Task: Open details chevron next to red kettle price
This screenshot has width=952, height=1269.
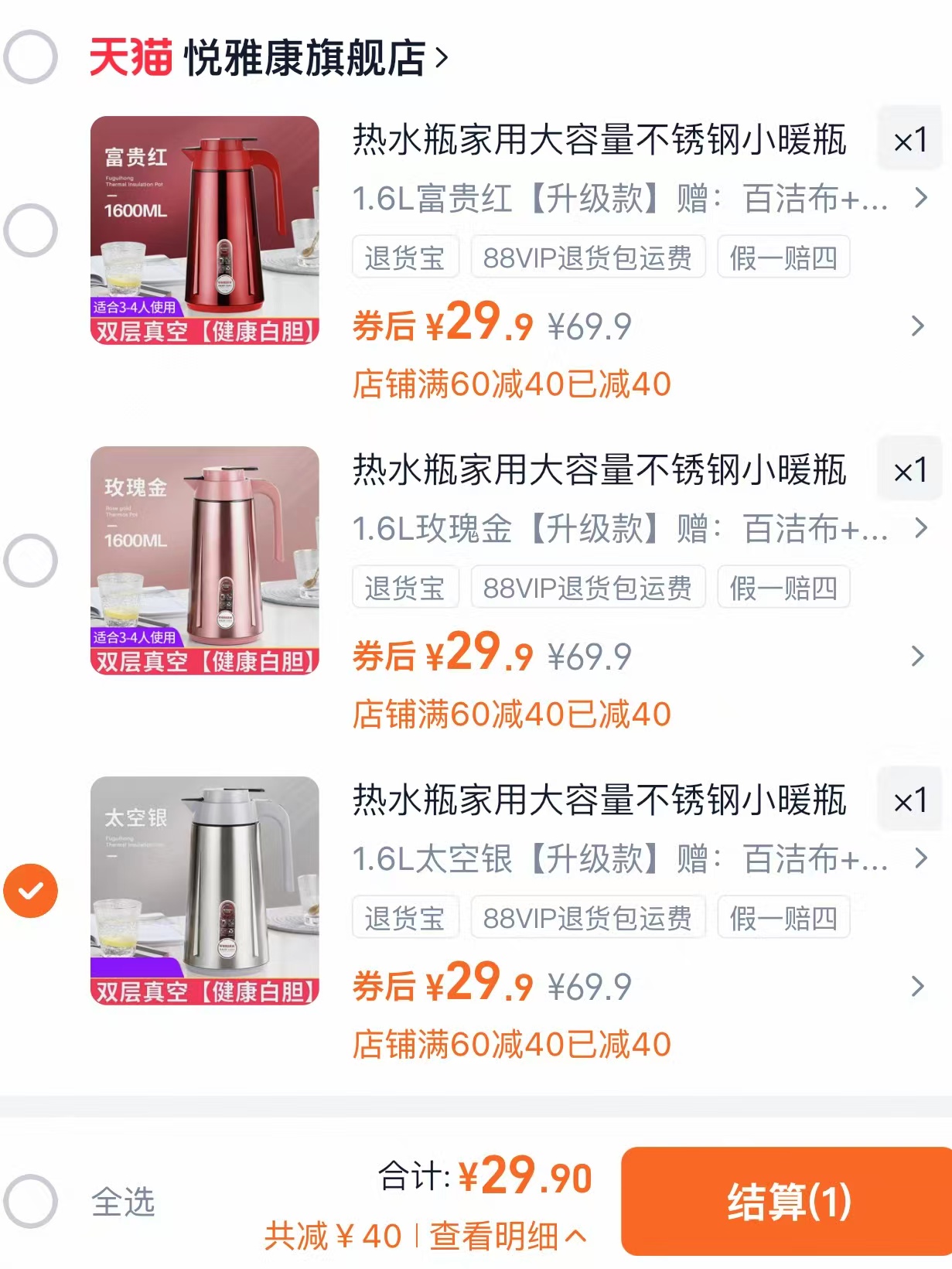Action: pyautogui.click(x=916, y=326)
